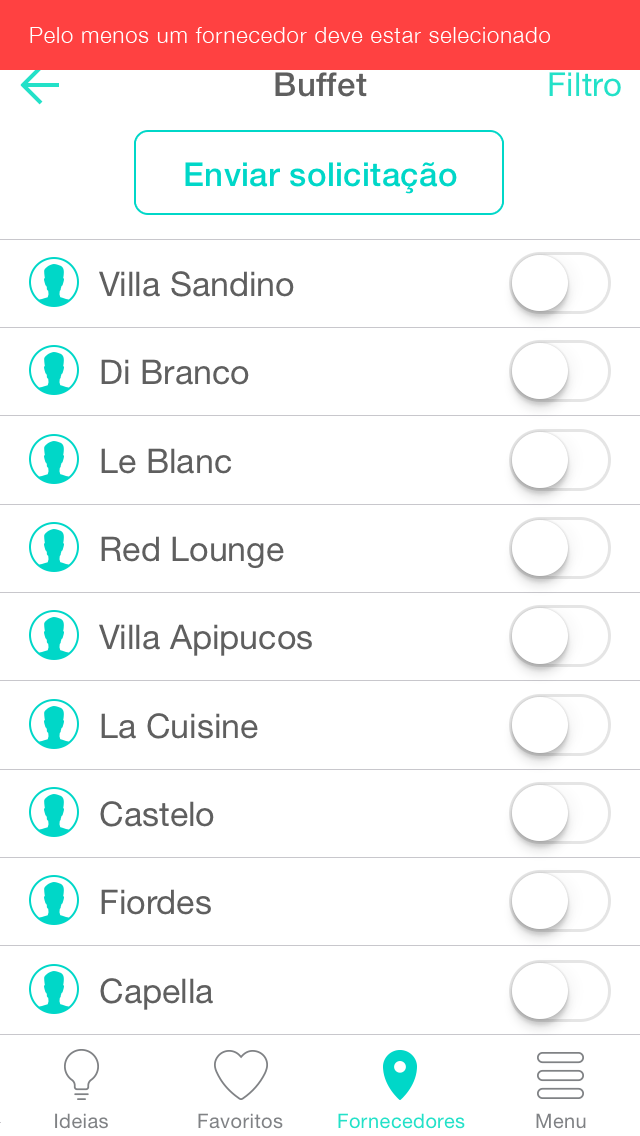Turn on the Red Lounge toggle

(x=560, y=548)
